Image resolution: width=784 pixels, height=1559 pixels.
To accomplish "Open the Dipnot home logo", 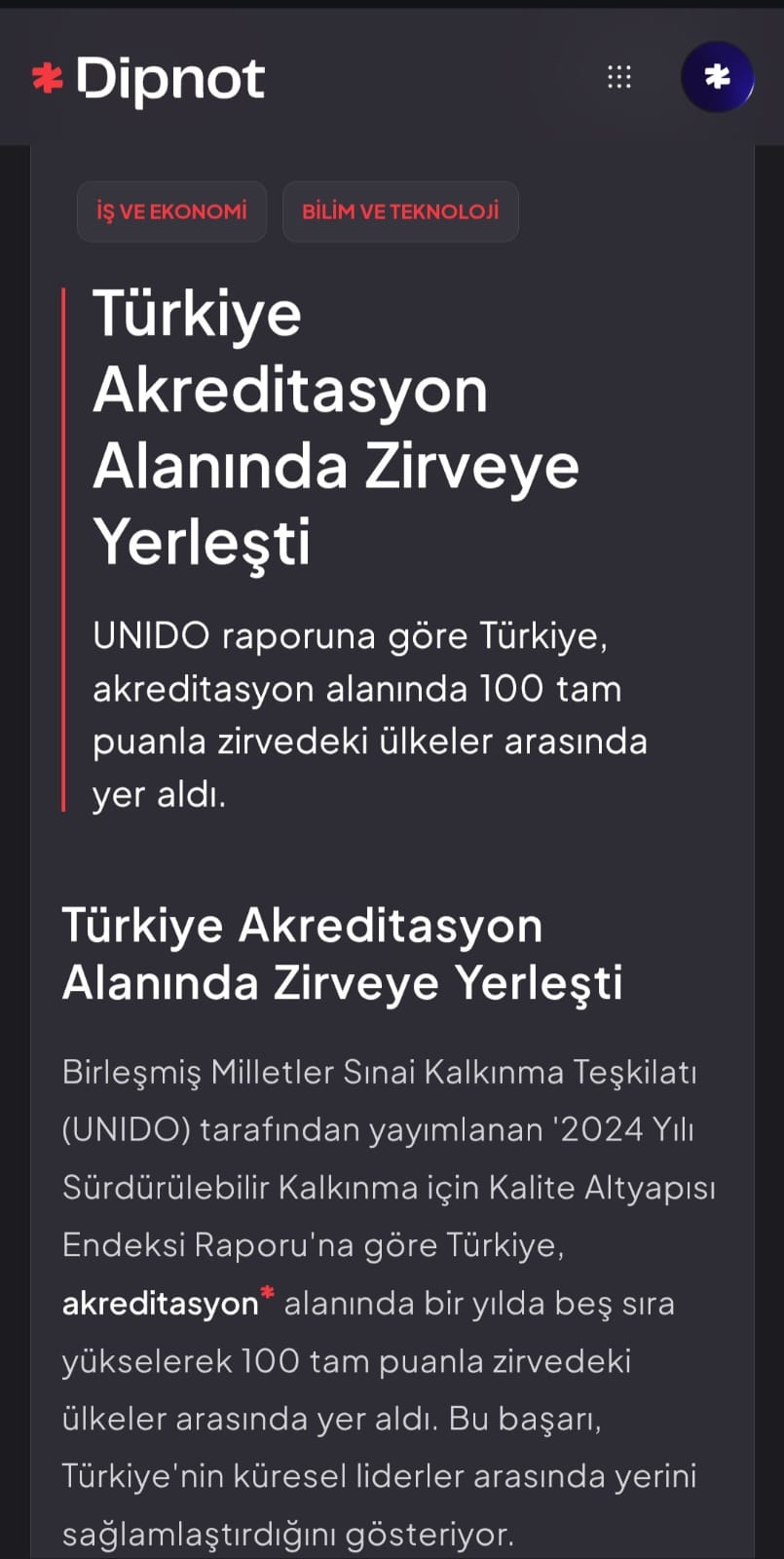I will point(148,79).
